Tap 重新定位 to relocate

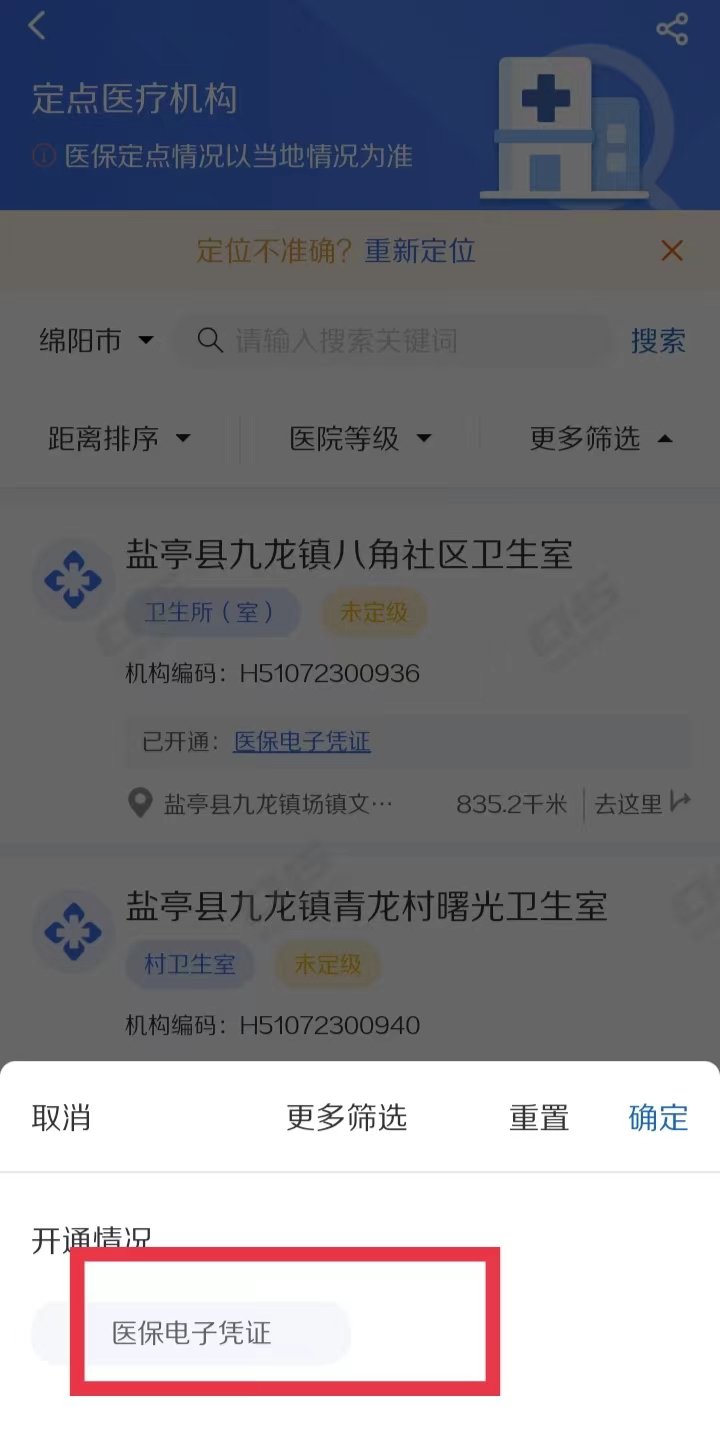point(420,251)
